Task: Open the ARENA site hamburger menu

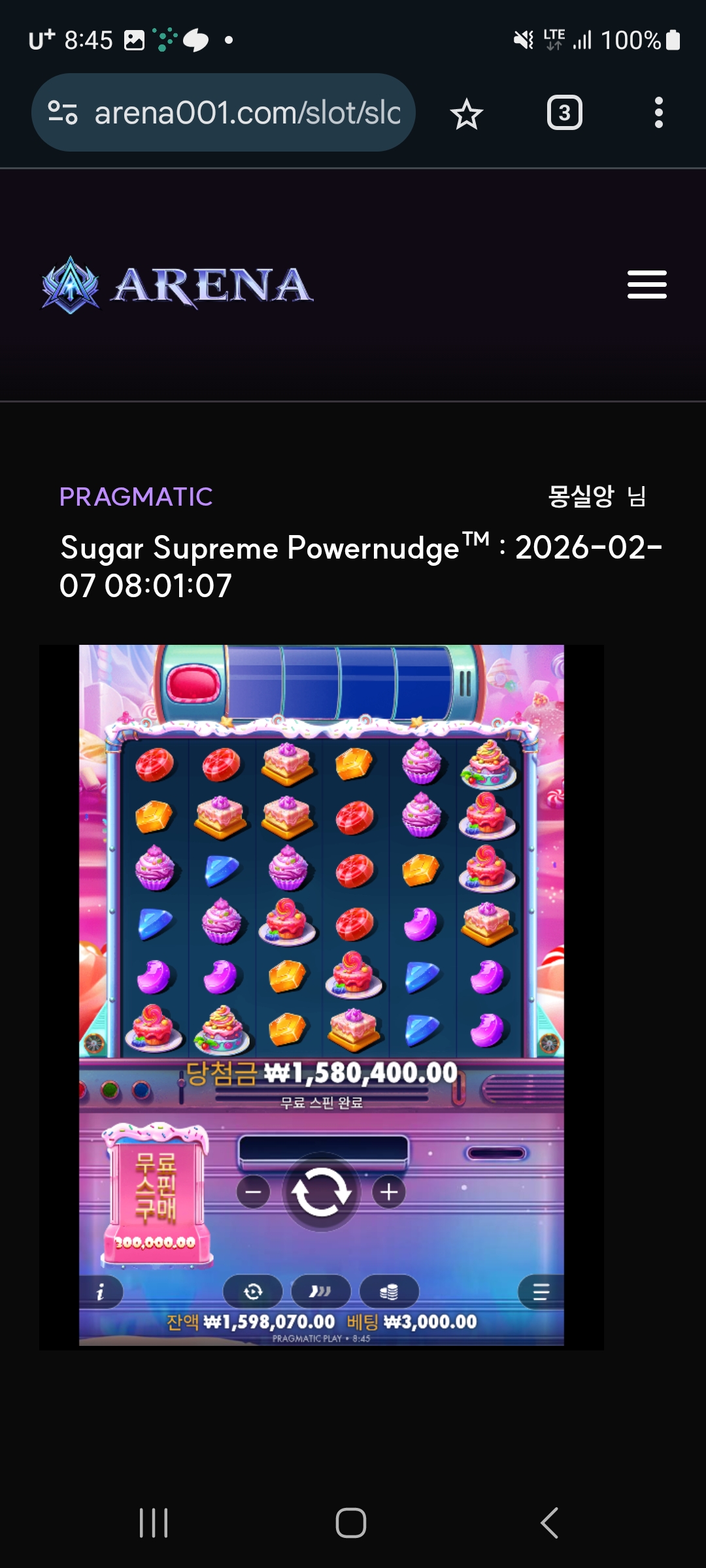Action: click(647, 285)
